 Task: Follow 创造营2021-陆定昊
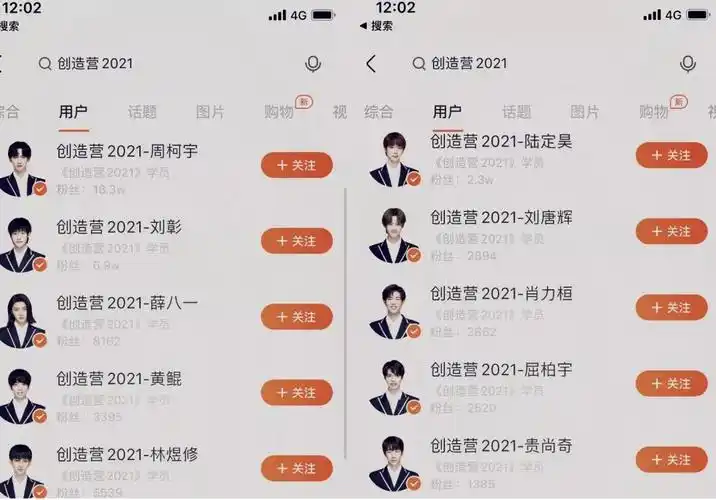671,155
